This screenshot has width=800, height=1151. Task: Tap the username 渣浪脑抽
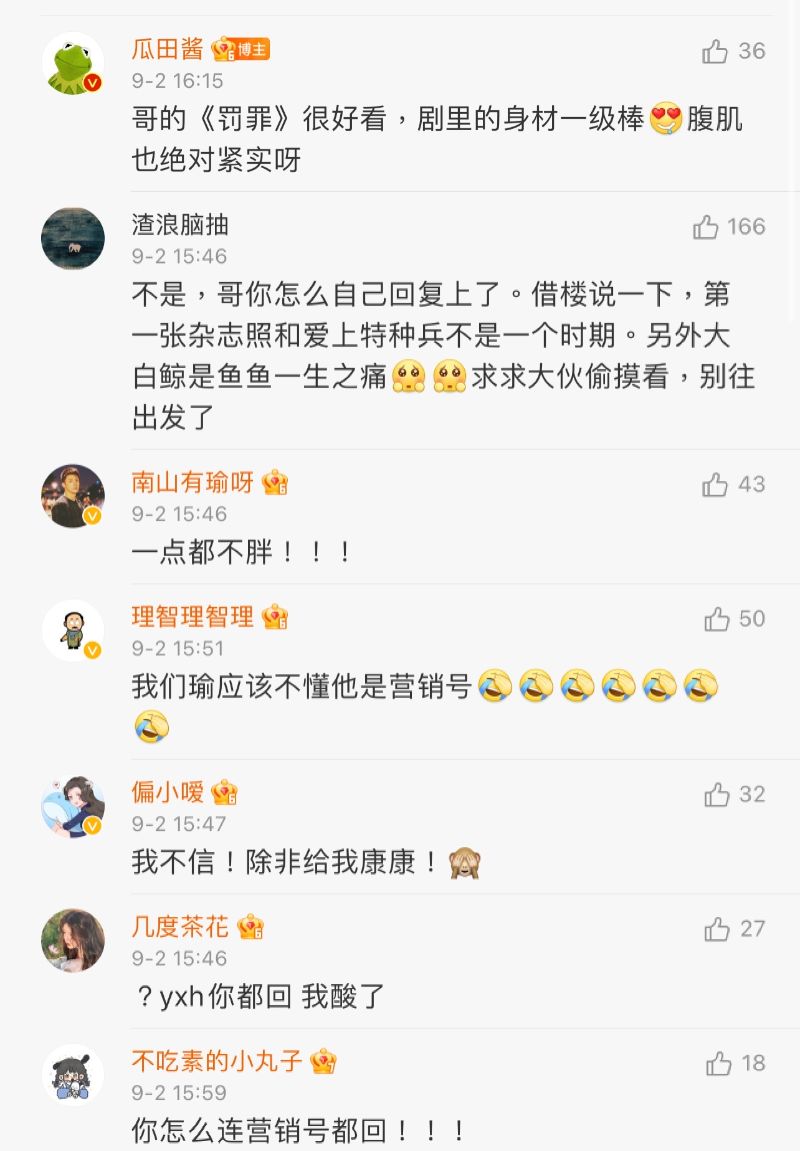pyautogui.click(x=181, y=225)
